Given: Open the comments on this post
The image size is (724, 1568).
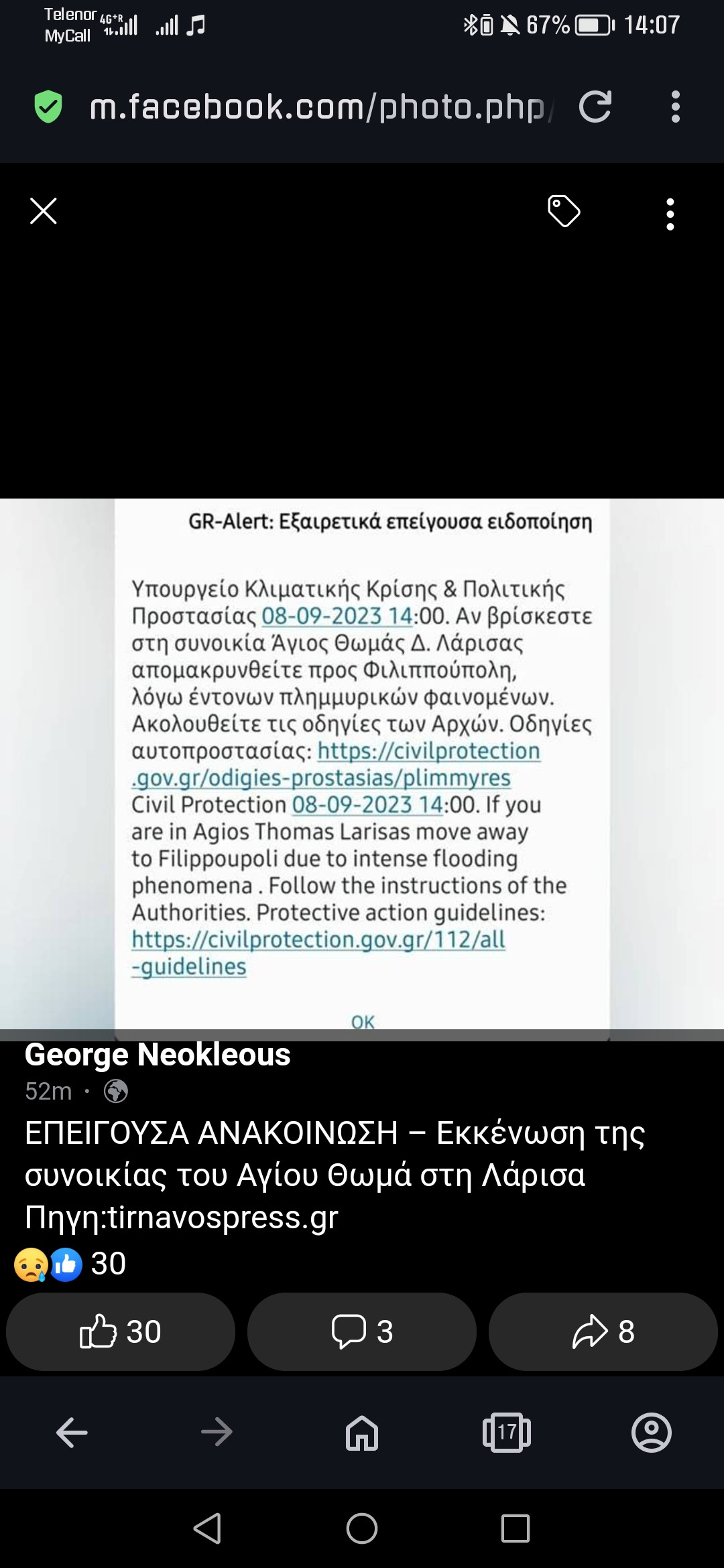Looking at the screenshot, I should [362, 1331].
